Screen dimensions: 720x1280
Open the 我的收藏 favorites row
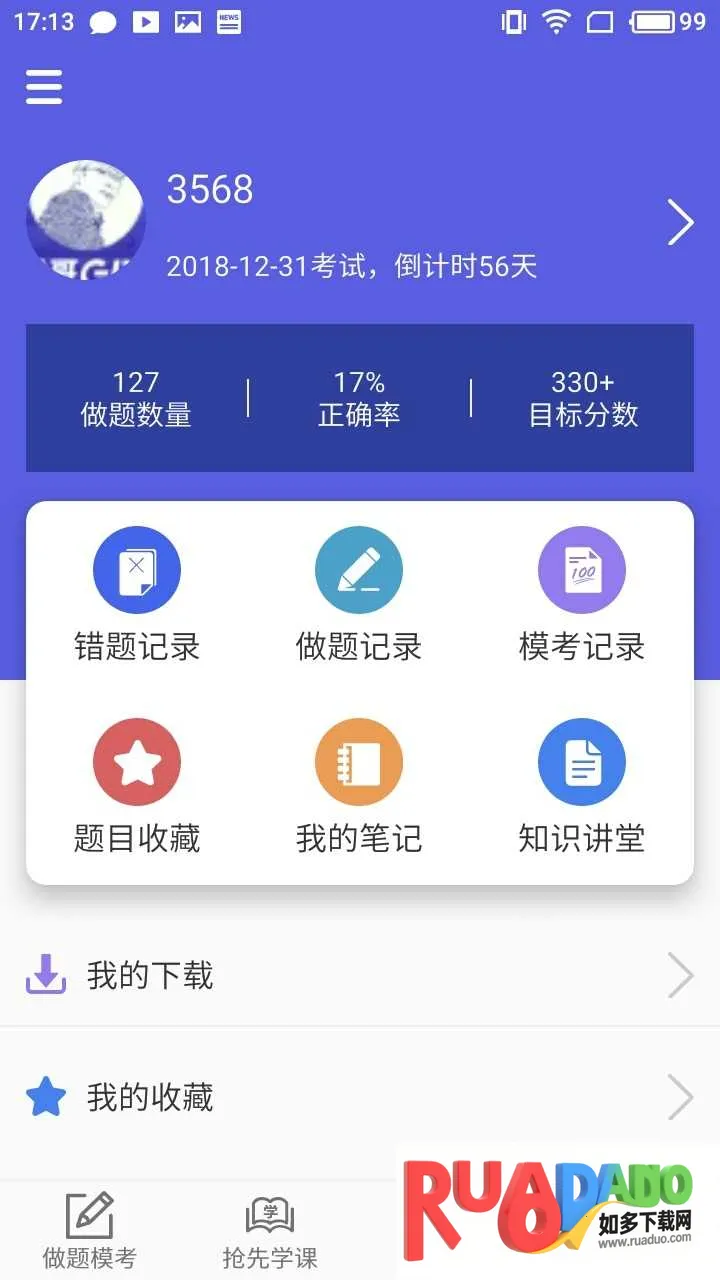click(x=360, y=1098)
